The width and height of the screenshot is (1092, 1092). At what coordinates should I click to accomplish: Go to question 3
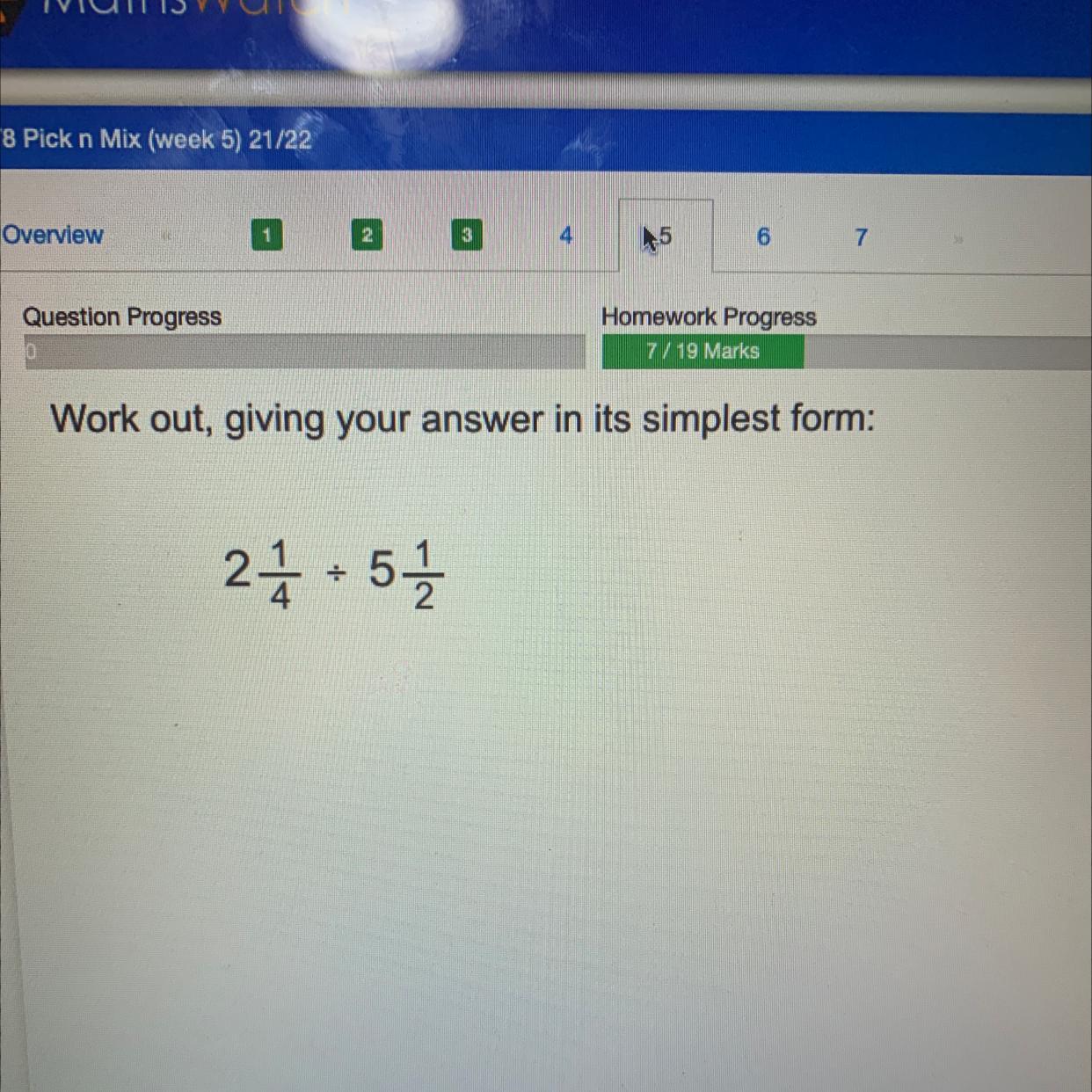[466, 235]
